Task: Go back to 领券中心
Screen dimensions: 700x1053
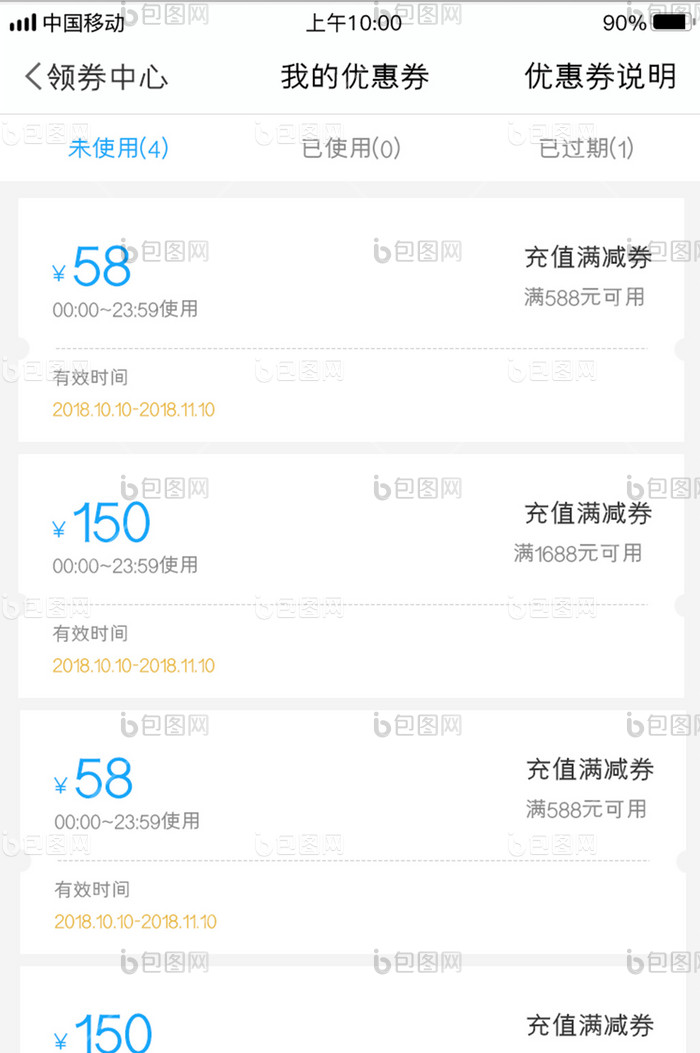Action: coord(95,77)
